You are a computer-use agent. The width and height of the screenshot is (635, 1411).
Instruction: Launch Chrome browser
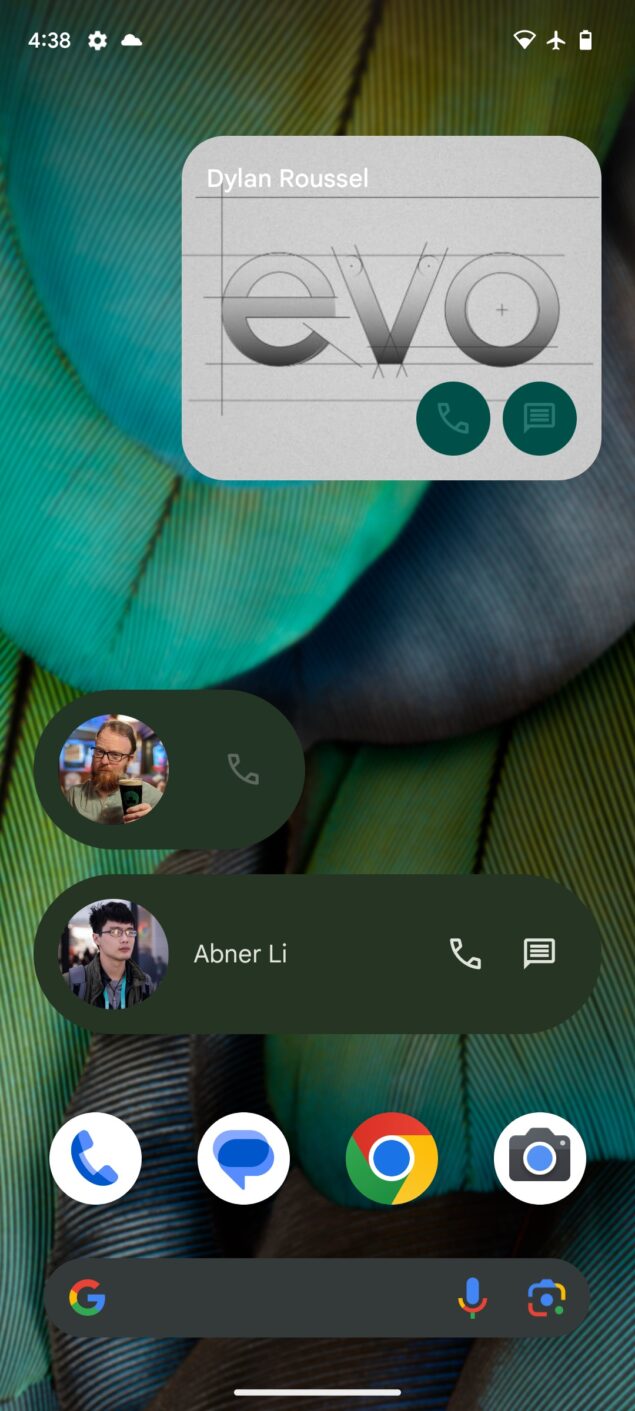click(x=391, y=1158)
